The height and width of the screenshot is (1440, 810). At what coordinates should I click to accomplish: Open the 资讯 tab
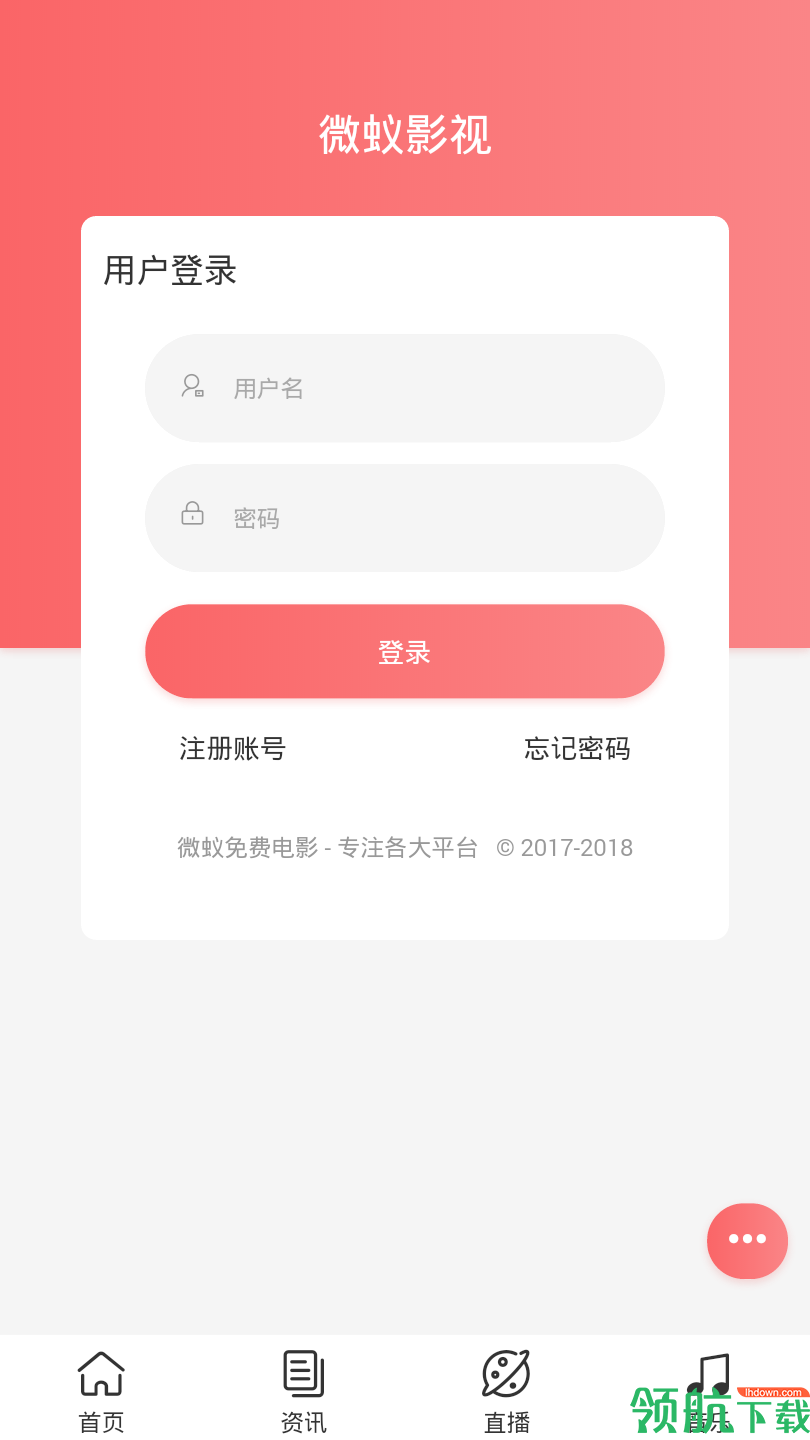(x=303, y=1420)
